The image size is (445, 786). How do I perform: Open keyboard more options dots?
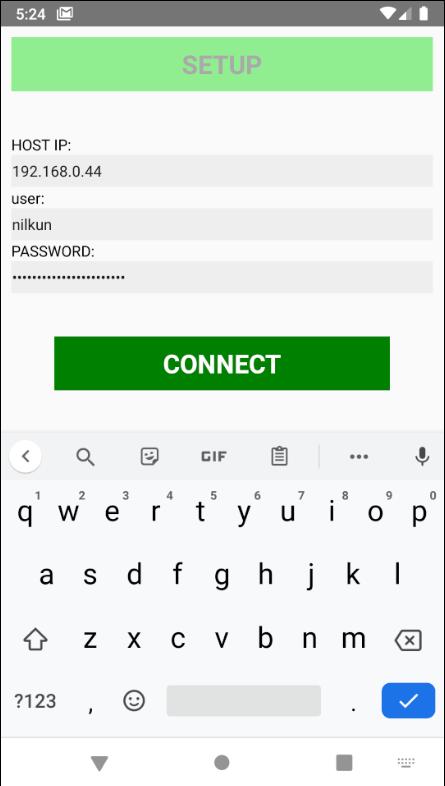pyautogui.click(x=359, y=457)
